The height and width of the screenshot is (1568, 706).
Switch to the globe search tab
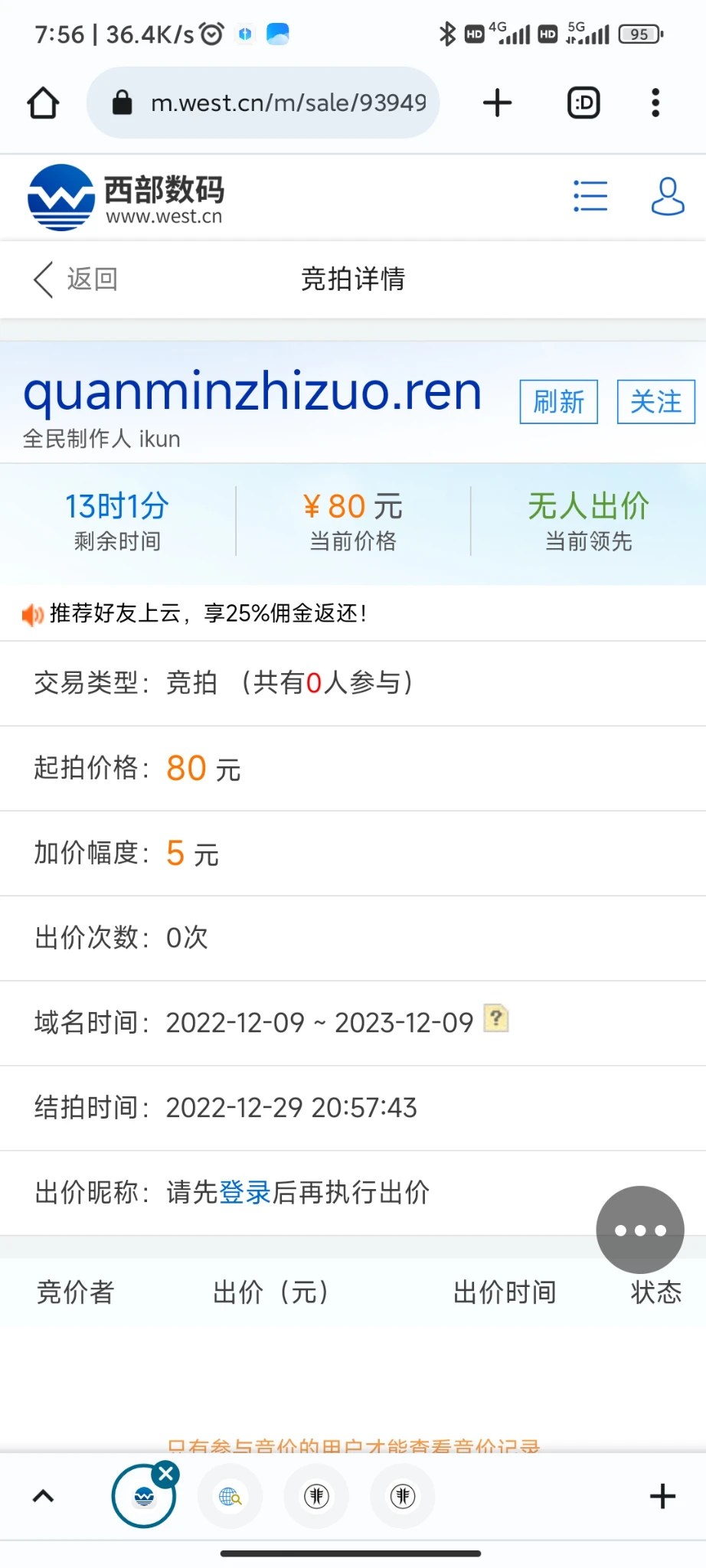230,1495
